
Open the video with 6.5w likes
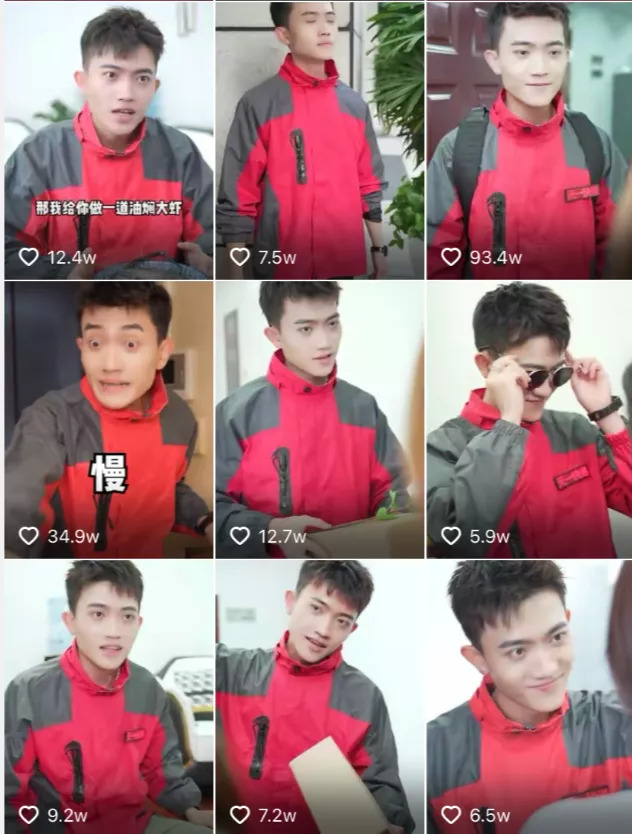(529, 696)
